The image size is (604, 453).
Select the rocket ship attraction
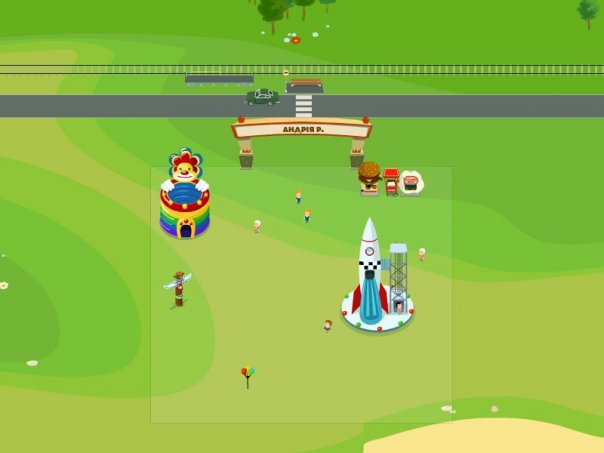(370, 275)
